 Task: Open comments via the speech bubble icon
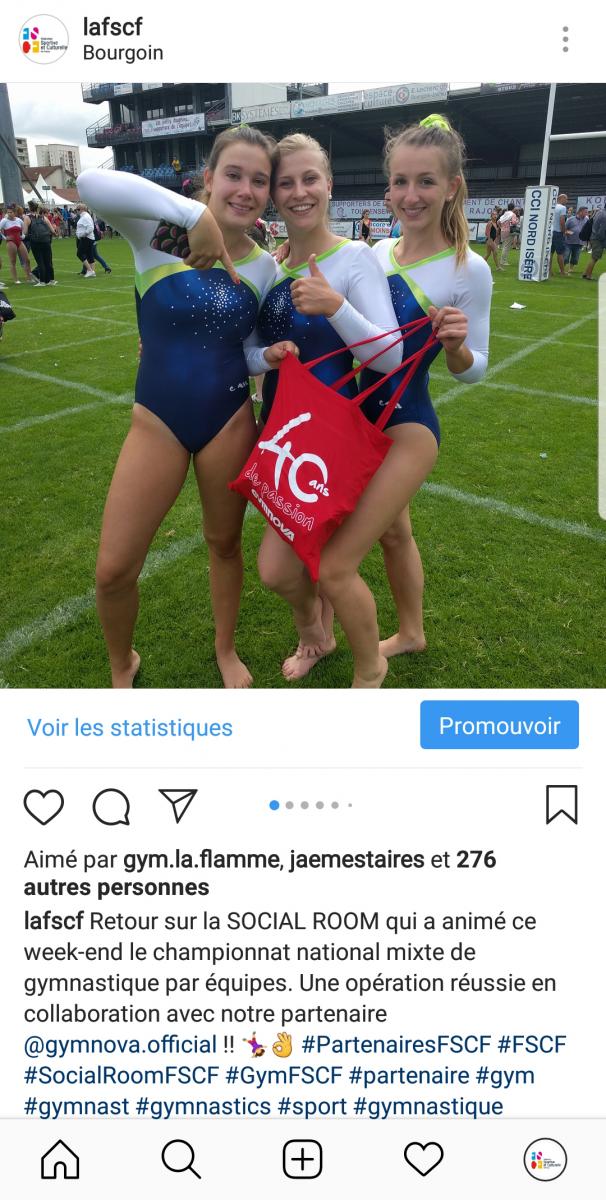tap(111, 806)
